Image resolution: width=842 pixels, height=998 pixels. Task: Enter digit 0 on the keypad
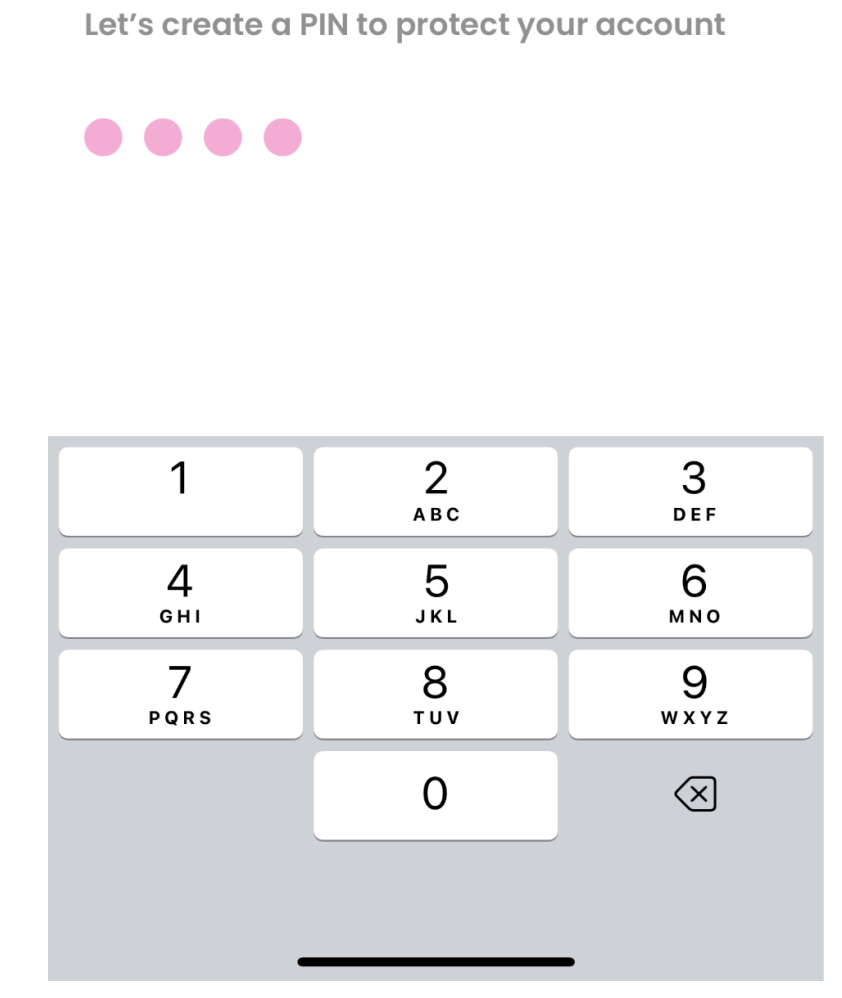point(435,795)
